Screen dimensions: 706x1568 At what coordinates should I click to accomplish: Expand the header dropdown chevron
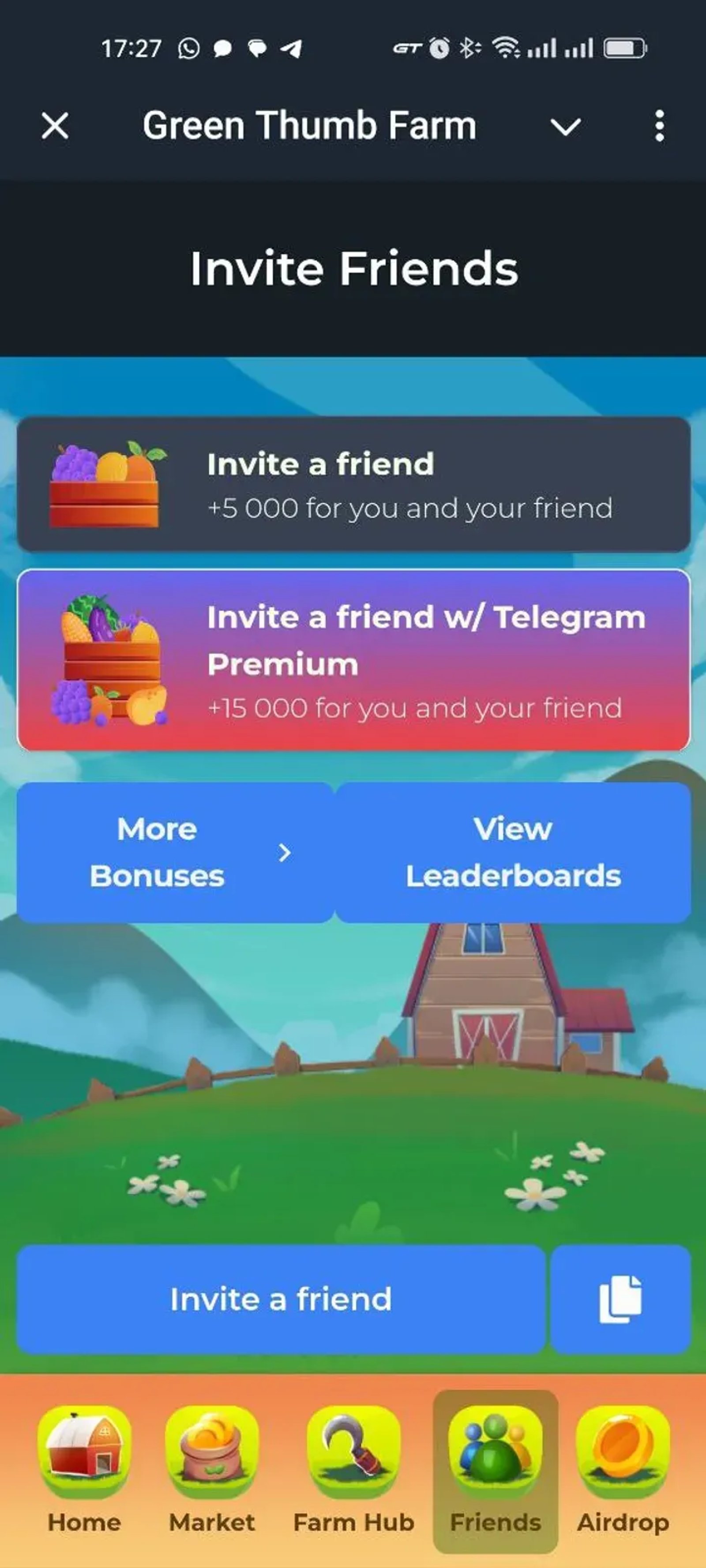[x=565, y=127]
